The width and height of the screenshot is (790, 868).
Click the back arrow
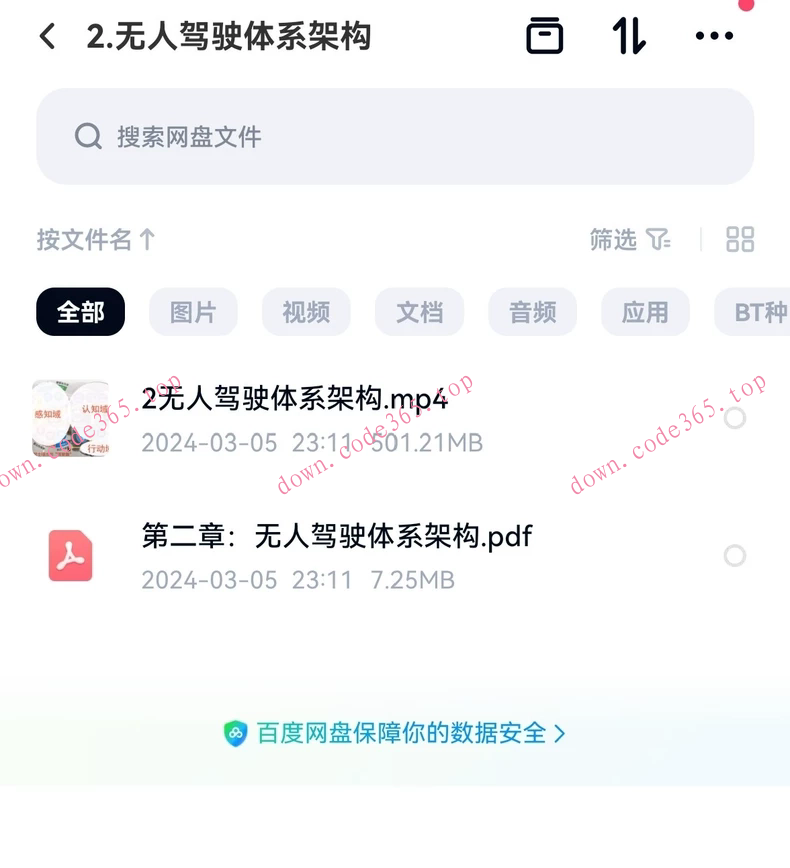tap(45, 35)
